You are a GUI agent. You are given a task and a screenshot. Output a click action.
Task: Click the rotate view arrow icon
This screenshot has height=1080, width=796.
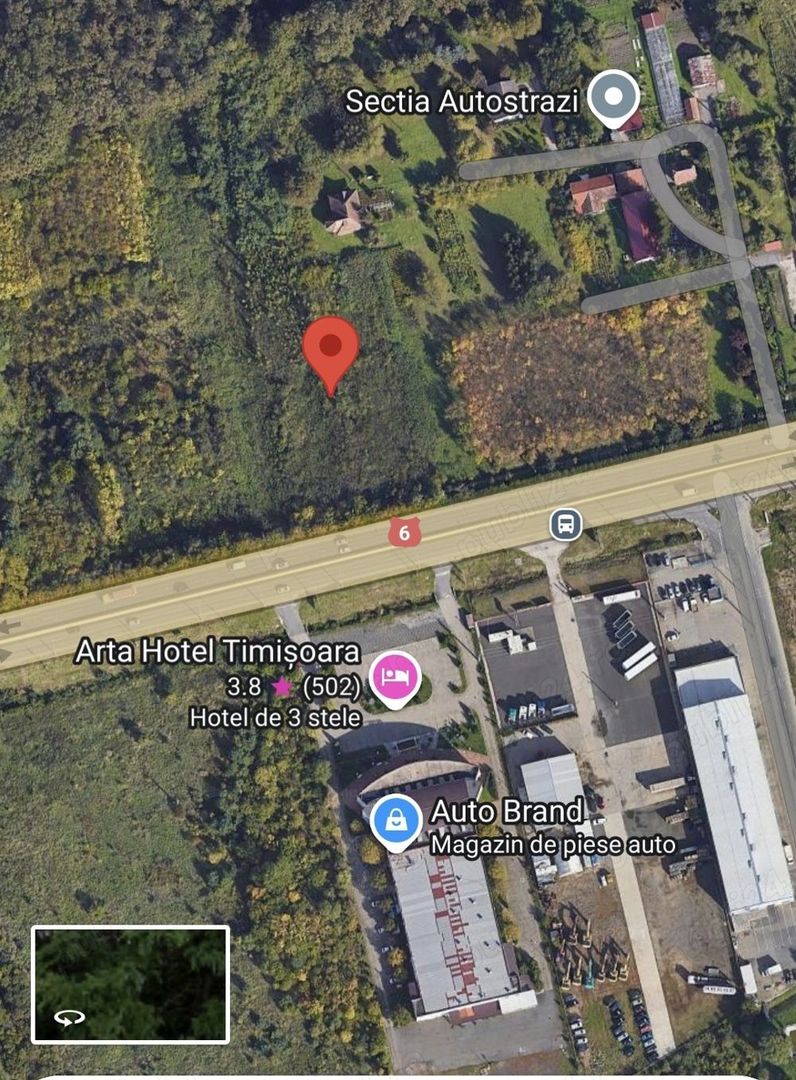tap(68, 1015)
